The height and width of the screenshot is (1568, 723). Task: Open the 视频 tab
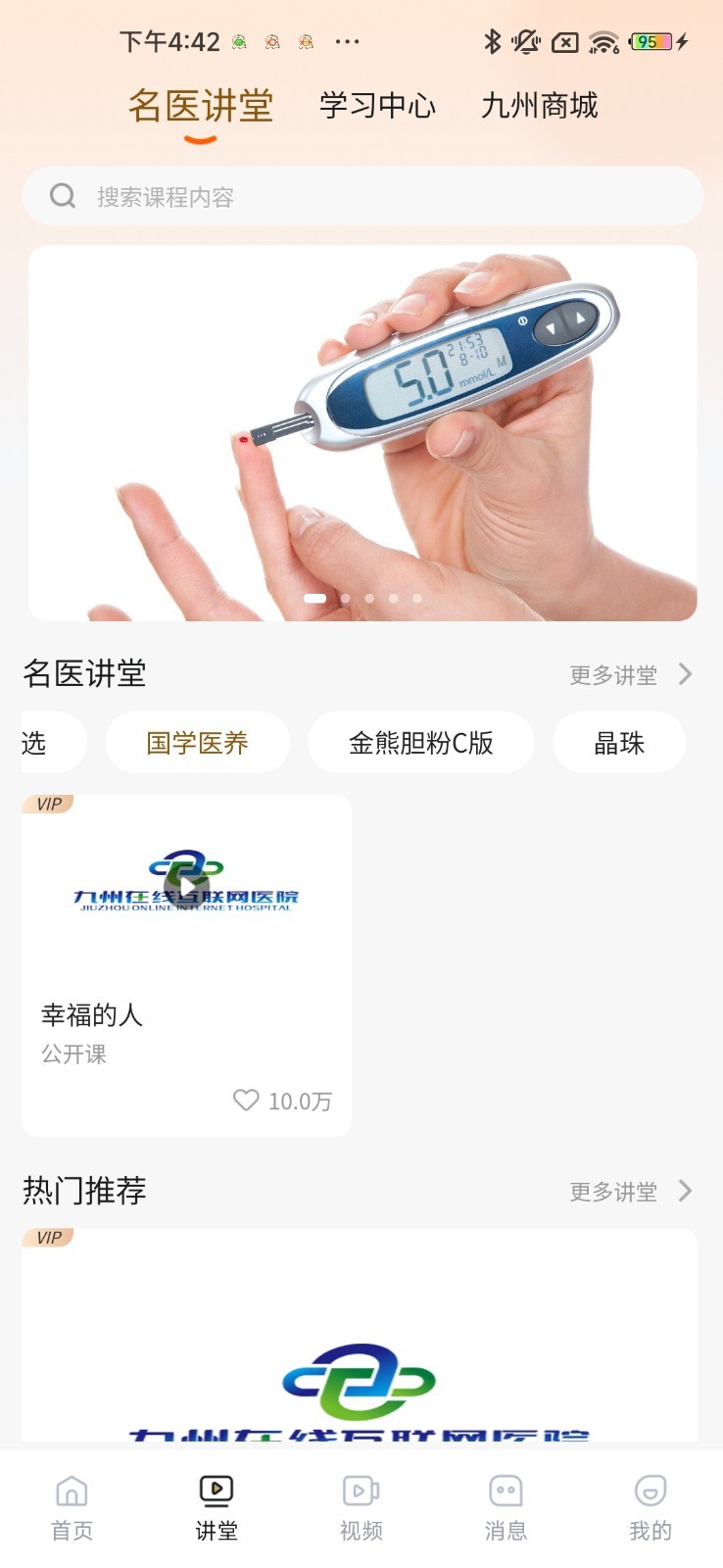(361, 1507)
